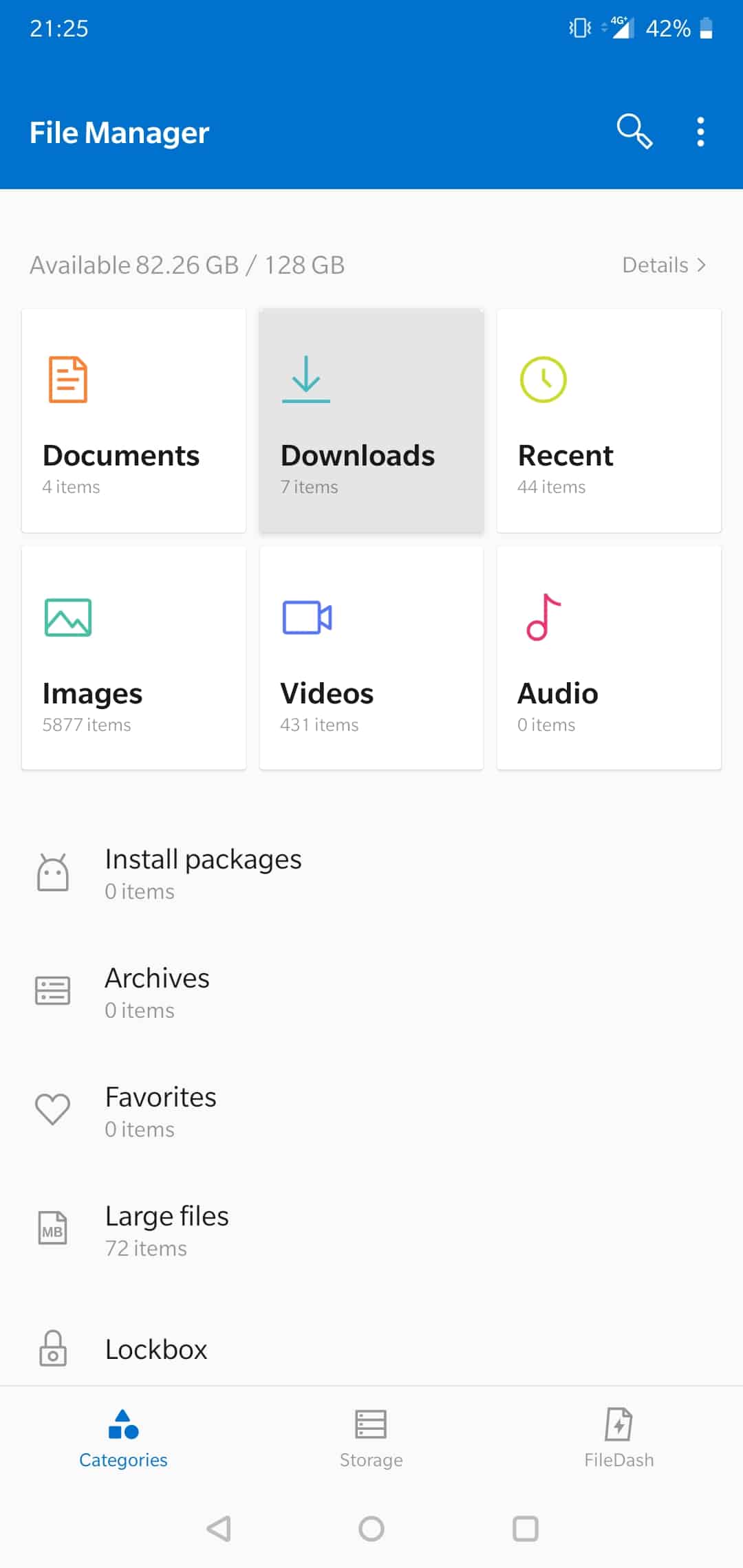The image size is (743, 1568).
Task: Browse the Images category
Action: [133, 658]
